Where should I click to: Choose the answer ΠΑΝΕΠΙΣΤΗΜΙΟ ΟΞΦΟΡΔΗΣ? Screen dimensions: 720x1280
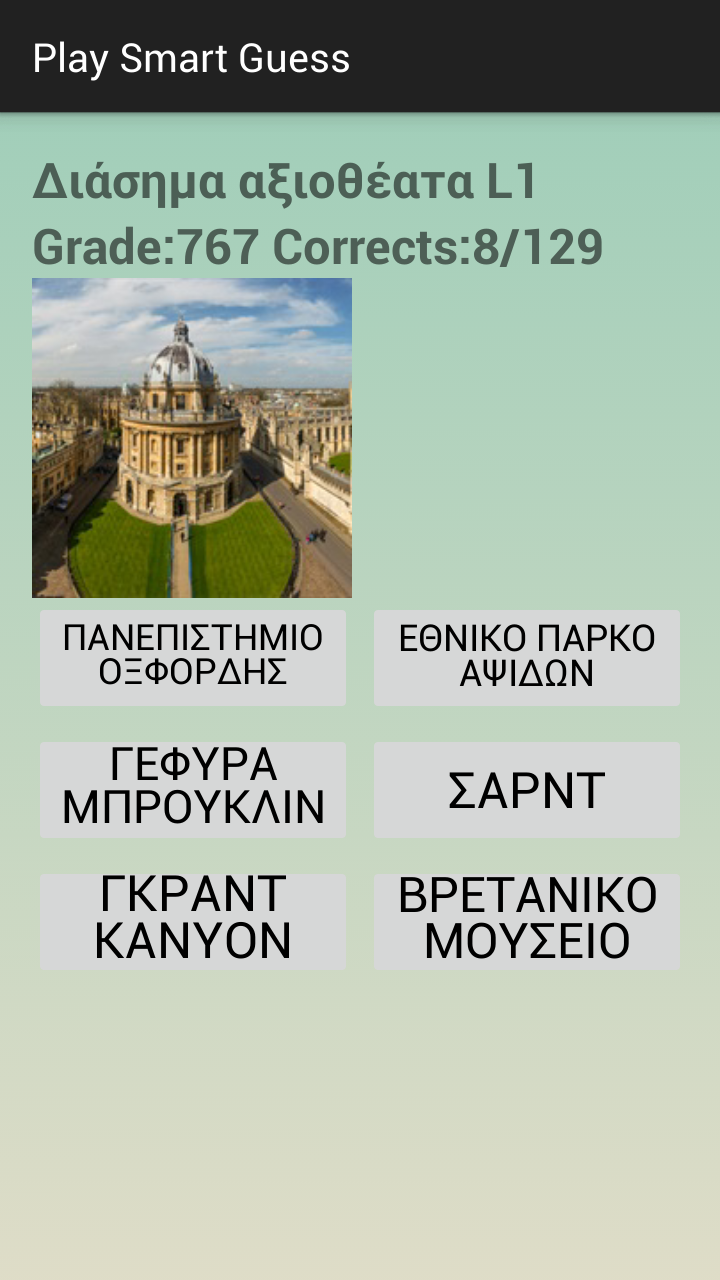193,657
